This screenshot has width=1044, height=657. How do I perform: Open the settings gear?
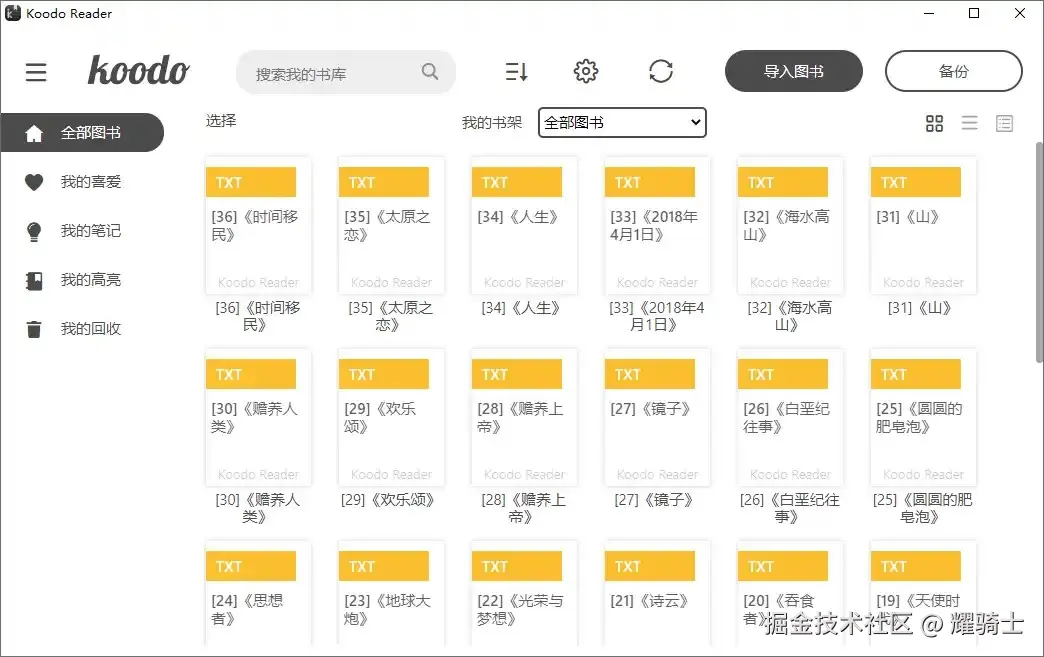tap(586, 72)
